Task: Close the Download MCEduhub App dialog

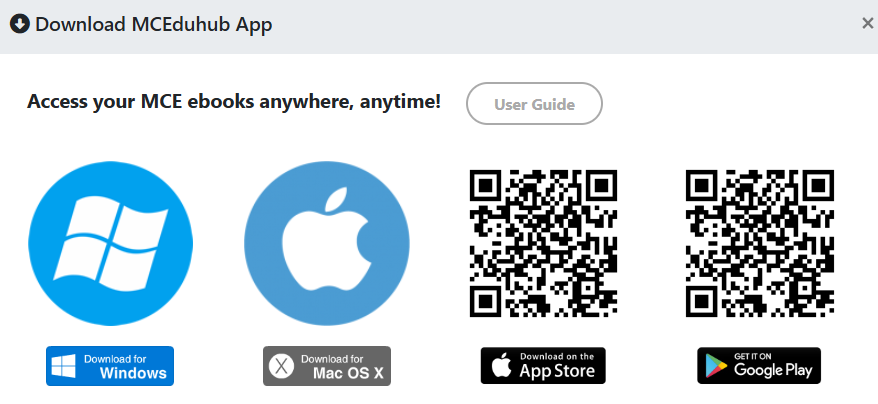Action: [x=867, y=23]
